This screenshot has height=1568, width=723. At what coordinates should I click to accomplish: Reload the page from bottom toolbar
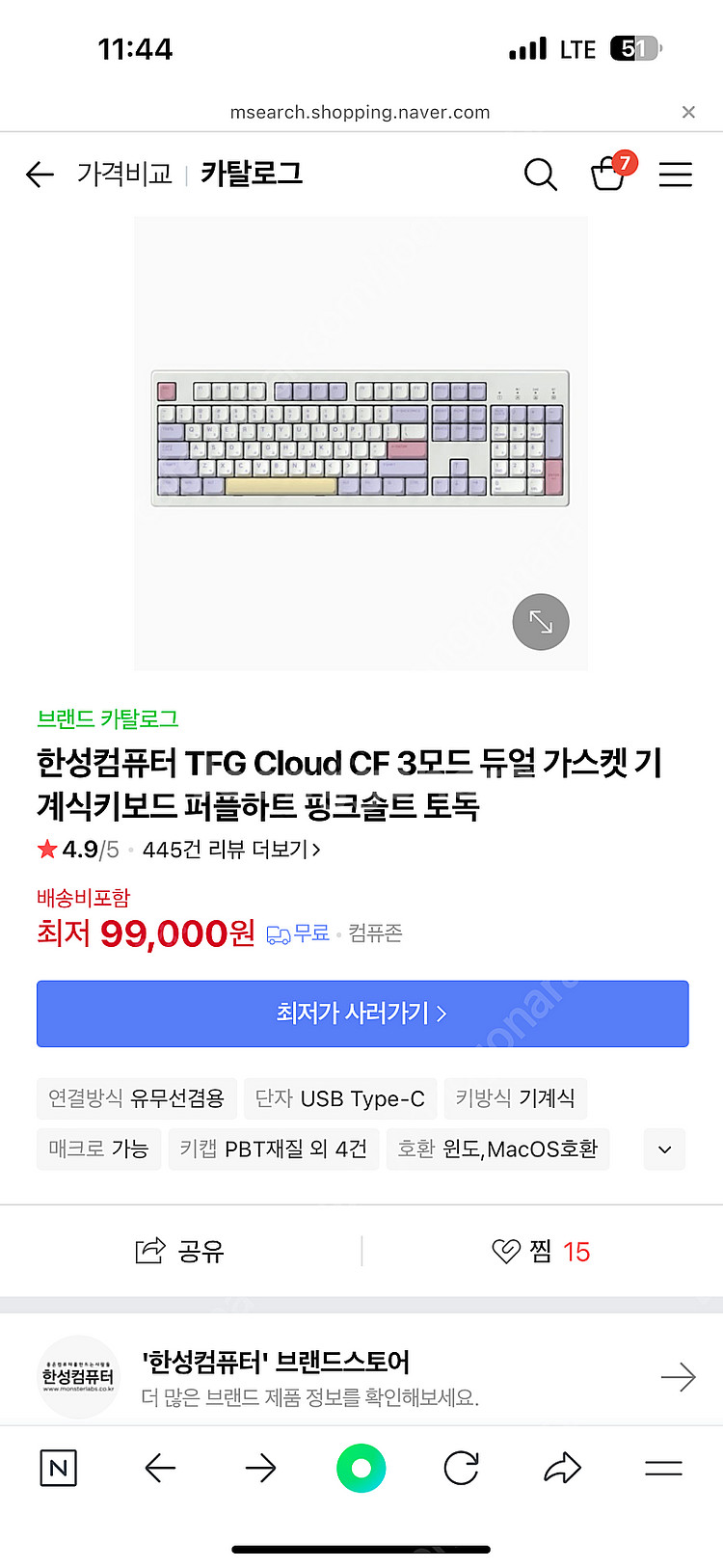461,1469
